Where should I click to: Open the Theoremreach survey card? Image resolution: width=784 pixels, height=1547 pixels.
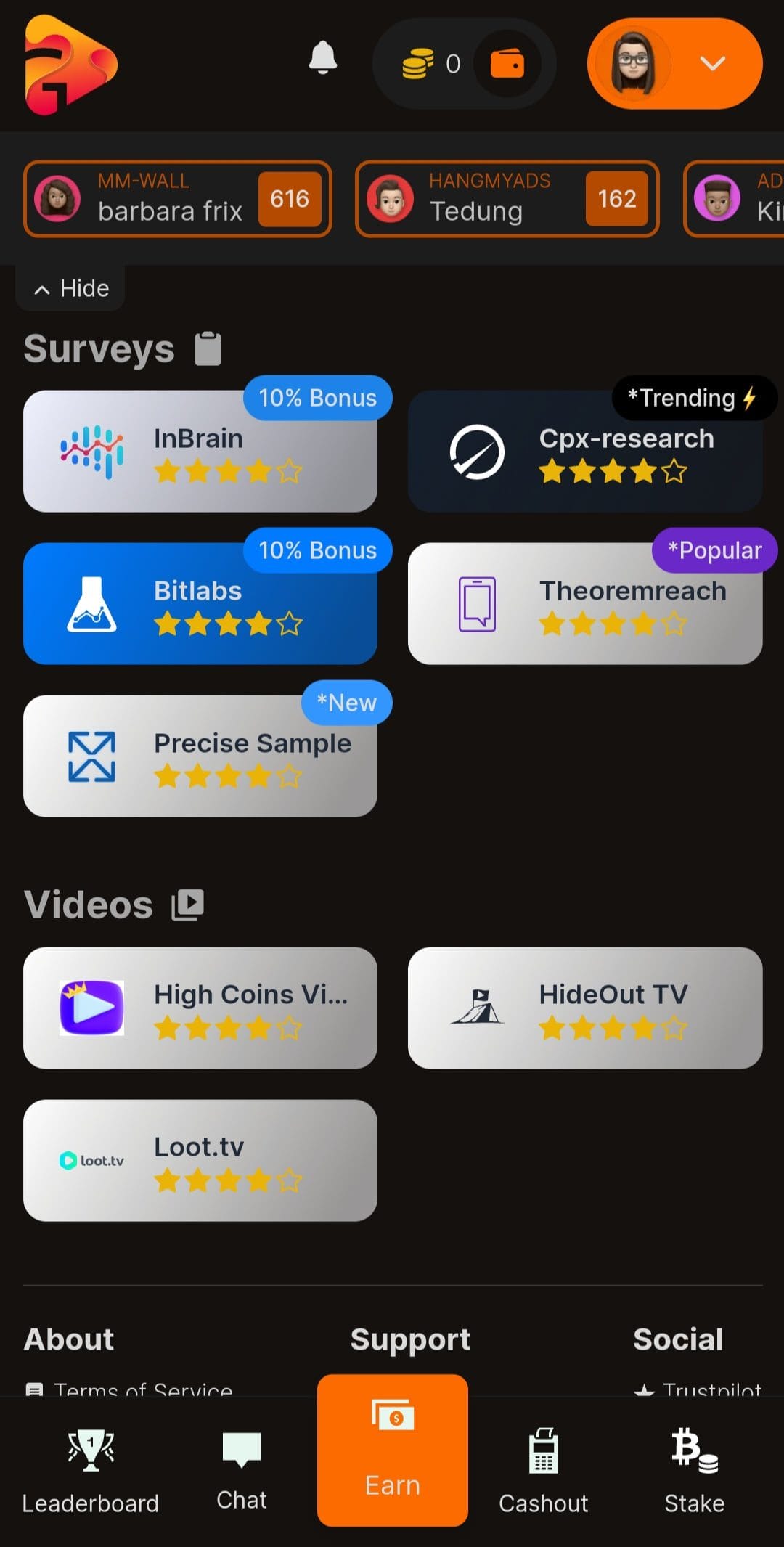point(585,604)
